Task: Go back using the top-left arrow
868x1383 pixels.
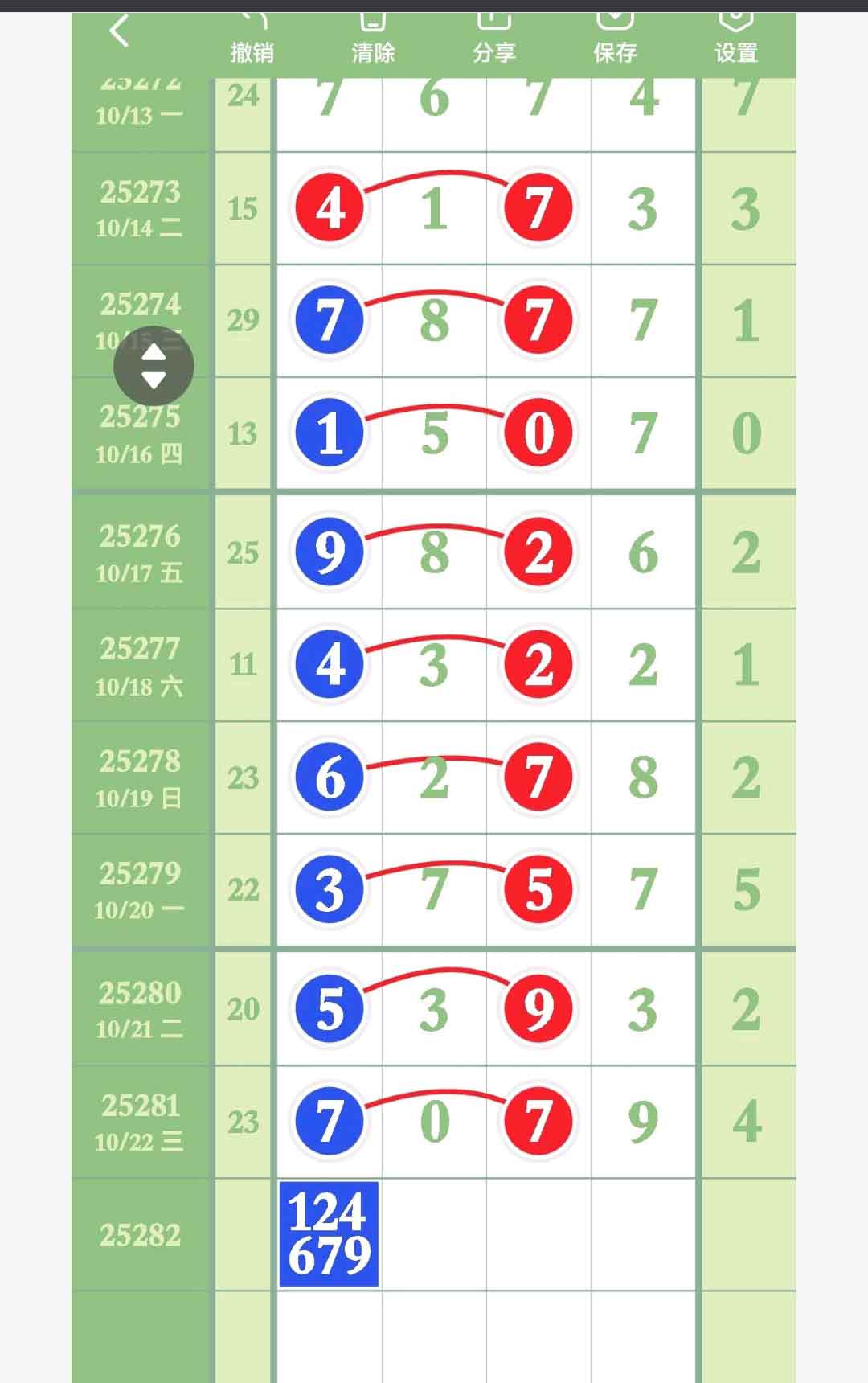Action: click(x=119, y=33)
